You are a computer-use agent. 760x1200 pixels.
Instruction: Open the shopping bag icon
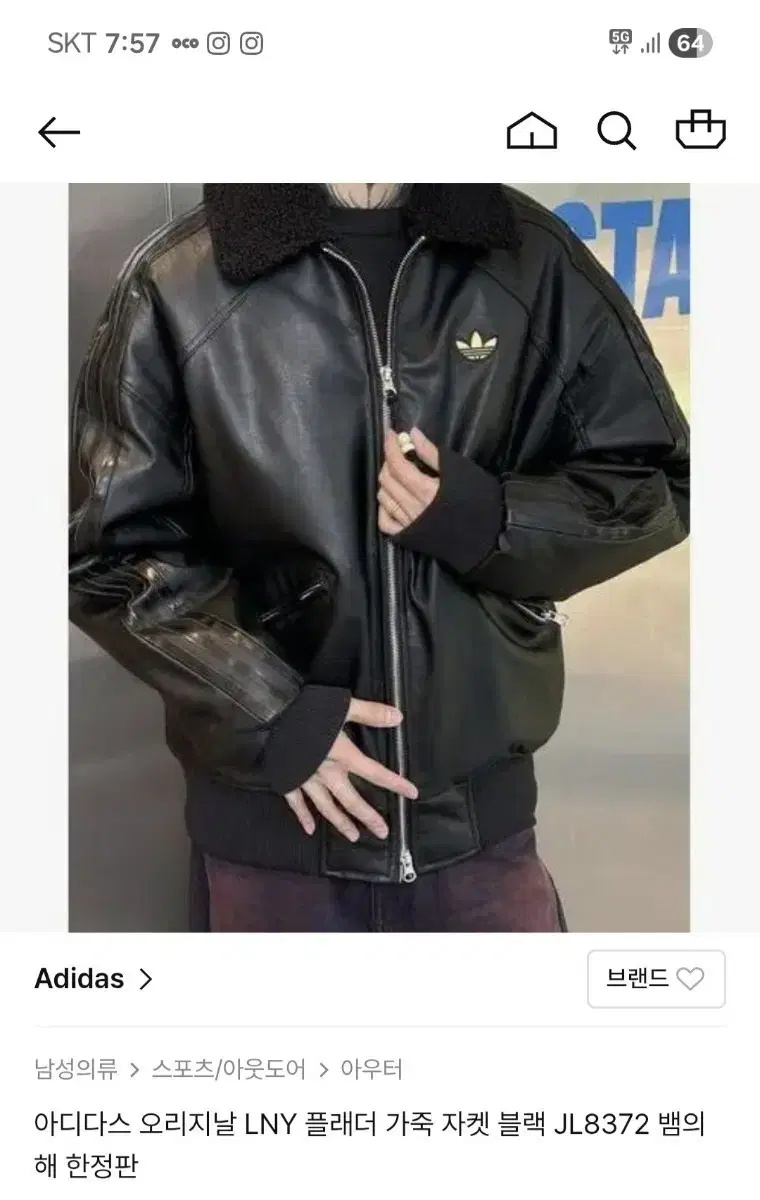(x=703, y=130)
